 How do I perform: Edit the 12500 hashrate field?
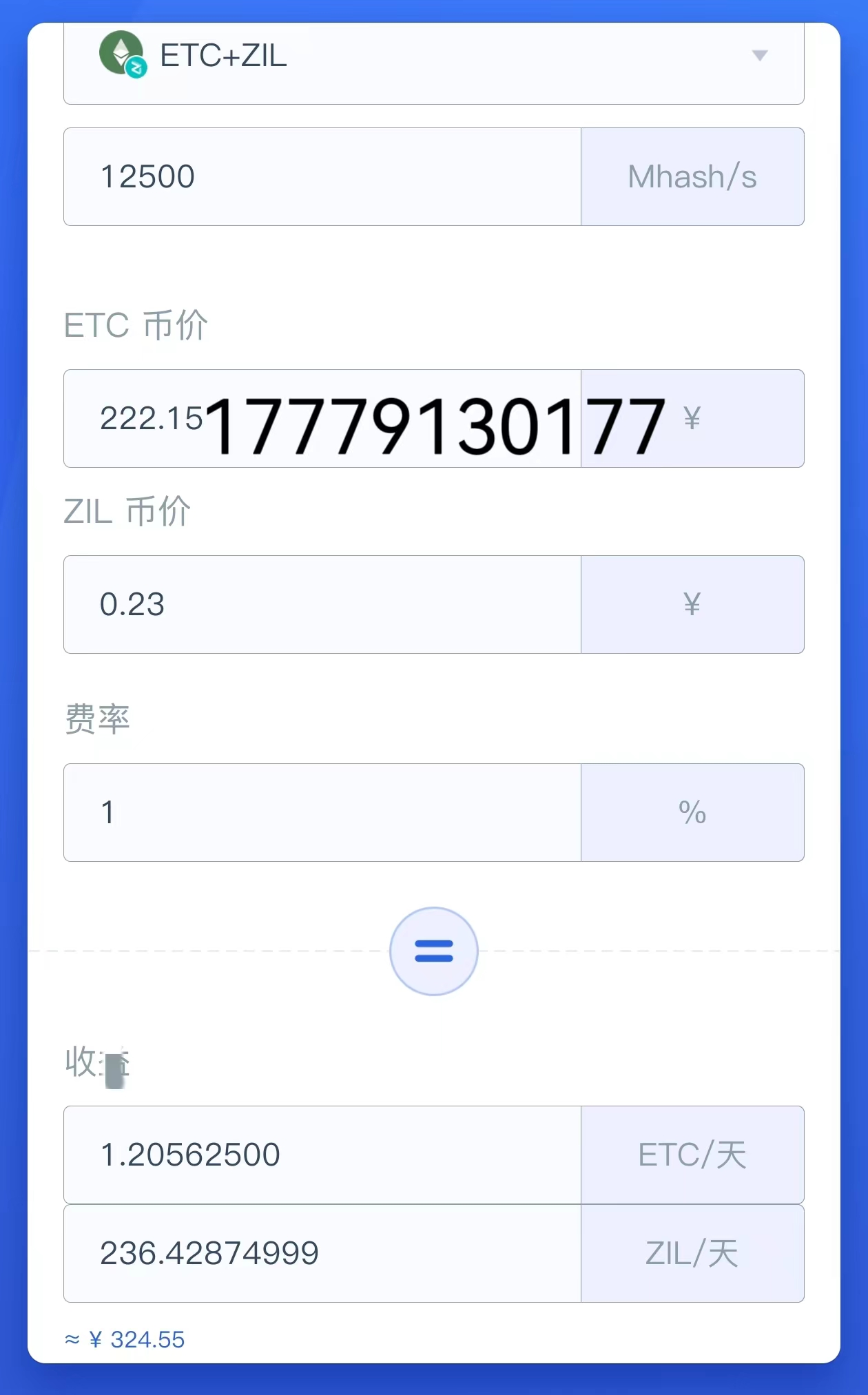point(322,177)
